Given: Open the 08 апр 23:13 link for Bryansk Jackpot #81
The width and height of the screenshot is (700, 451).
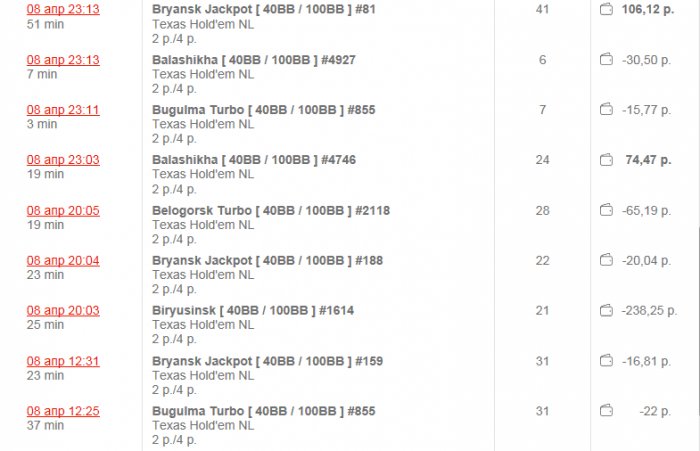Looking at the screenshot, I should [63, 9].
